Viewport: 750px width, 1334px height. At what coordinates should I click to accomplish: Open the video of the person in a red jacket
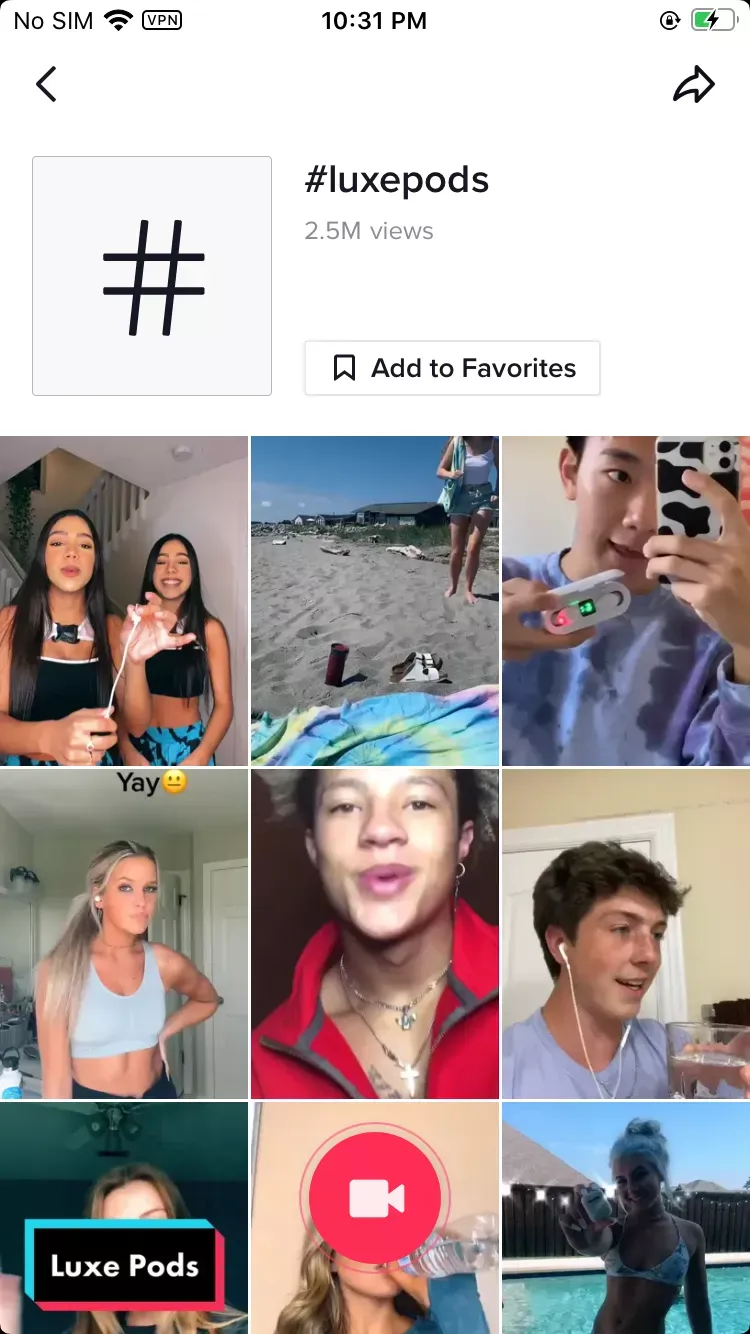tap(375, 933)
